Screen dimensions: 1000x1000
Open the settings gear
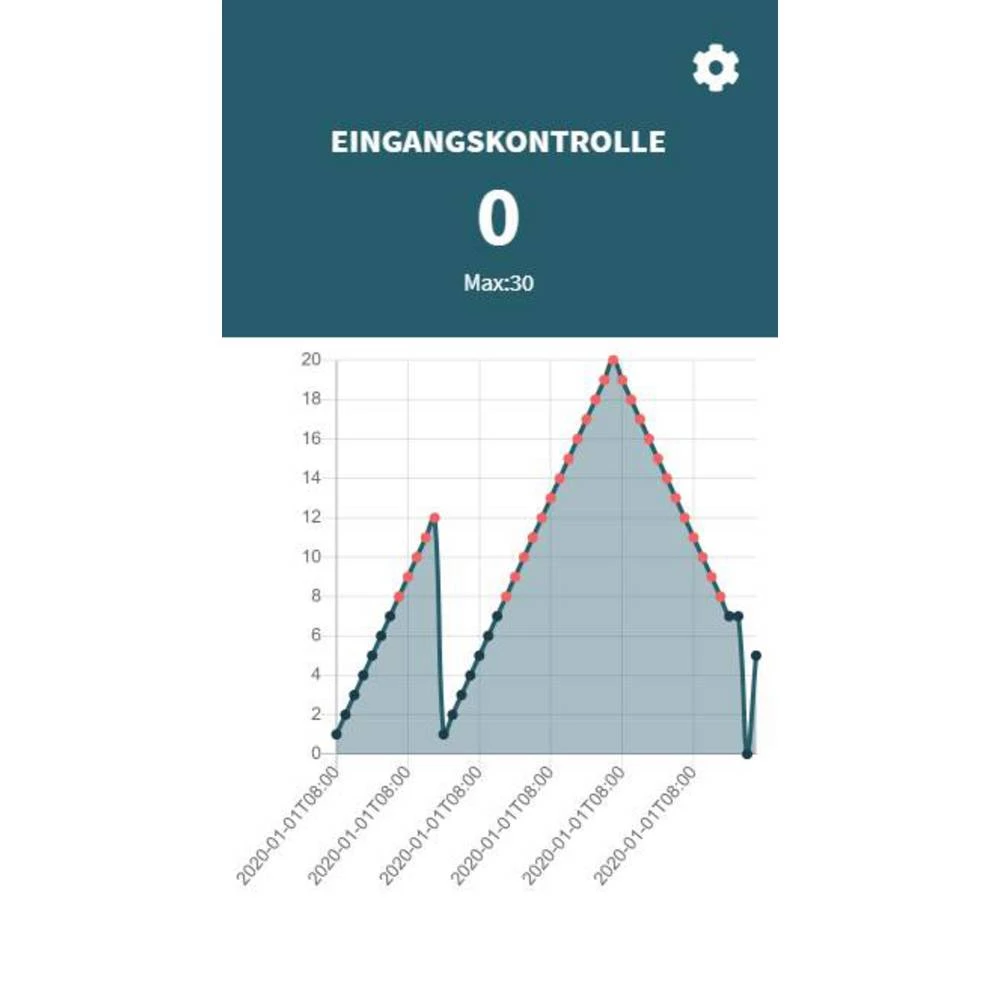tap(716, 68)
